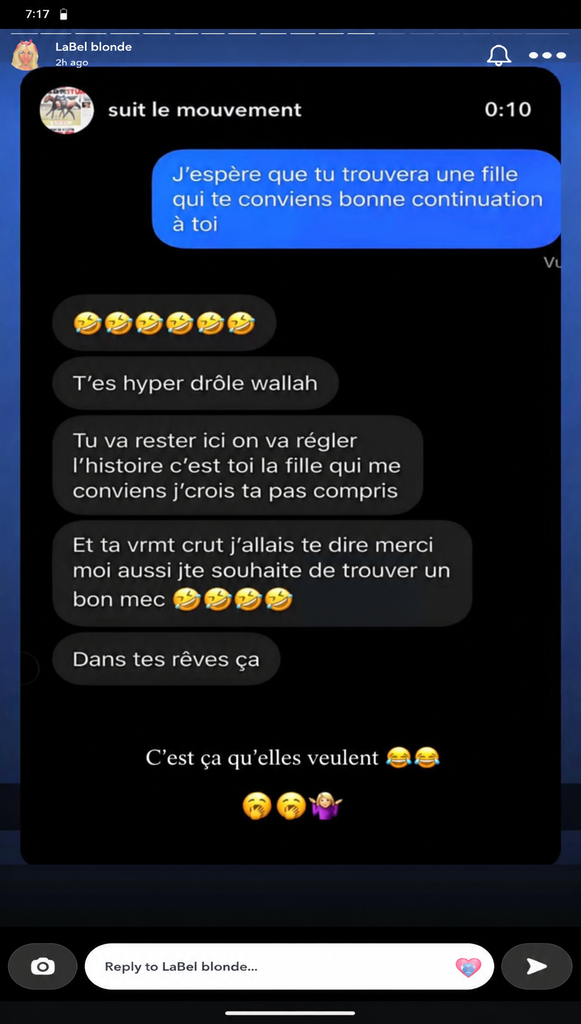Share the story with the send arrow
The height and width of the screenshot is (1024, 581).
(537, 967)
